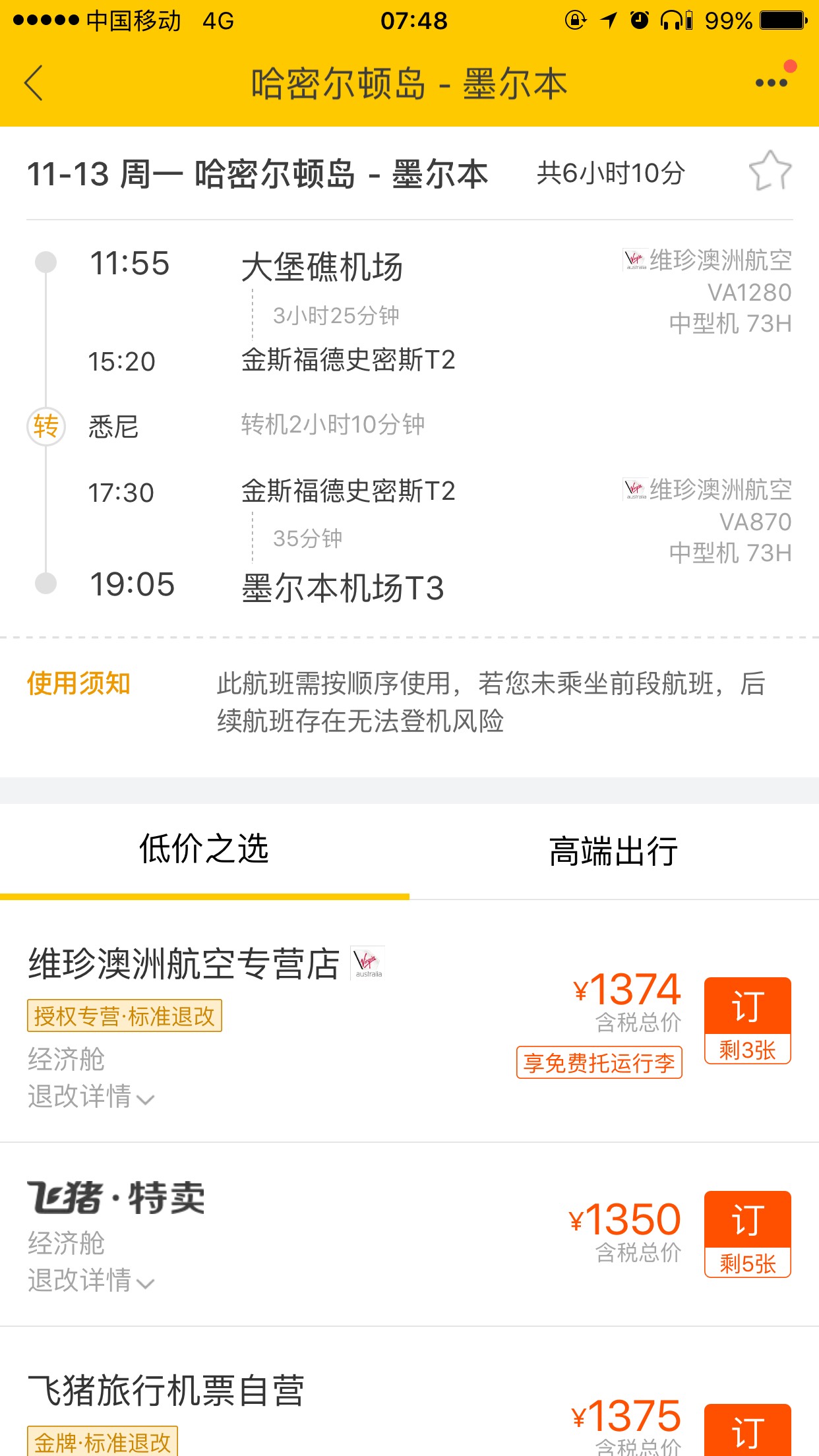Book the ¥1375 飞猪旅行机票自营 ticket

[x=747, y=1431]
